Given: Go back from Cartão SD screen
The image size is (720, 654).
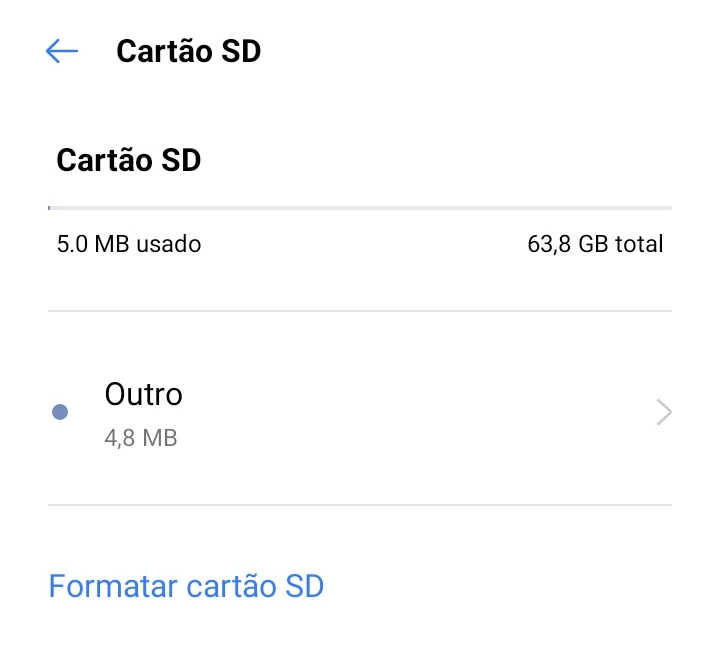Looking at the screenshot, I should (x=62, y=51).
